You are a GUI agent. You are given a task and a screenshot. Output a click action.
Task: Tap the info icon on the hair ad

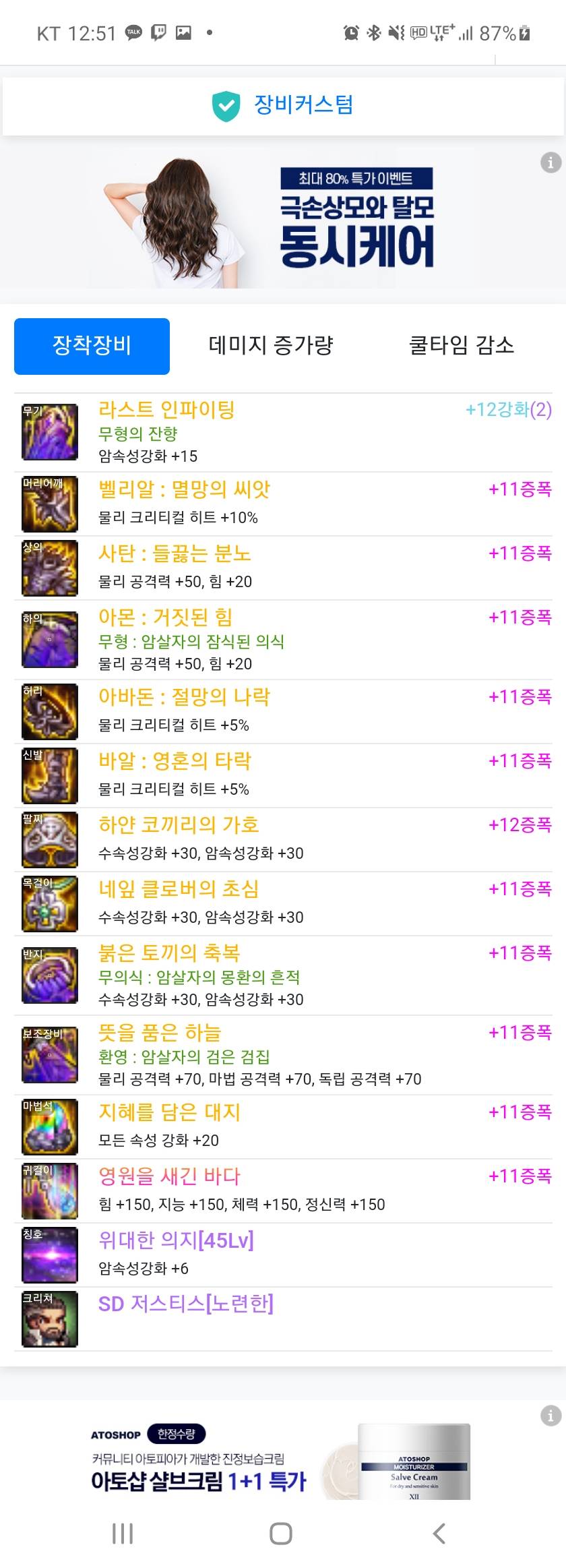click(x=551, y=162)
